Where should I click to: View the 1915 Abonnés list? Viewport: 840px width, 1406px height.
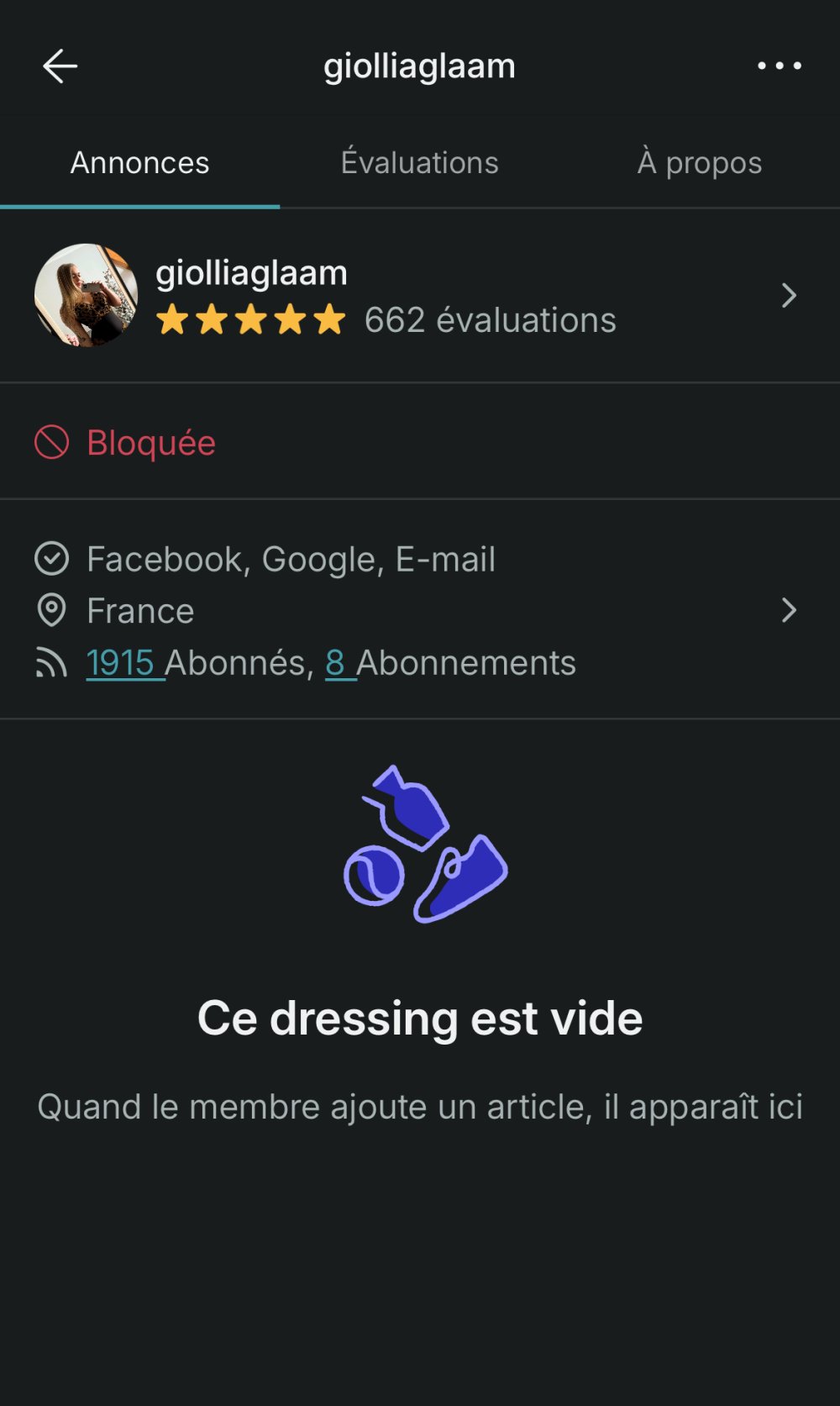(x=120, y=663)
